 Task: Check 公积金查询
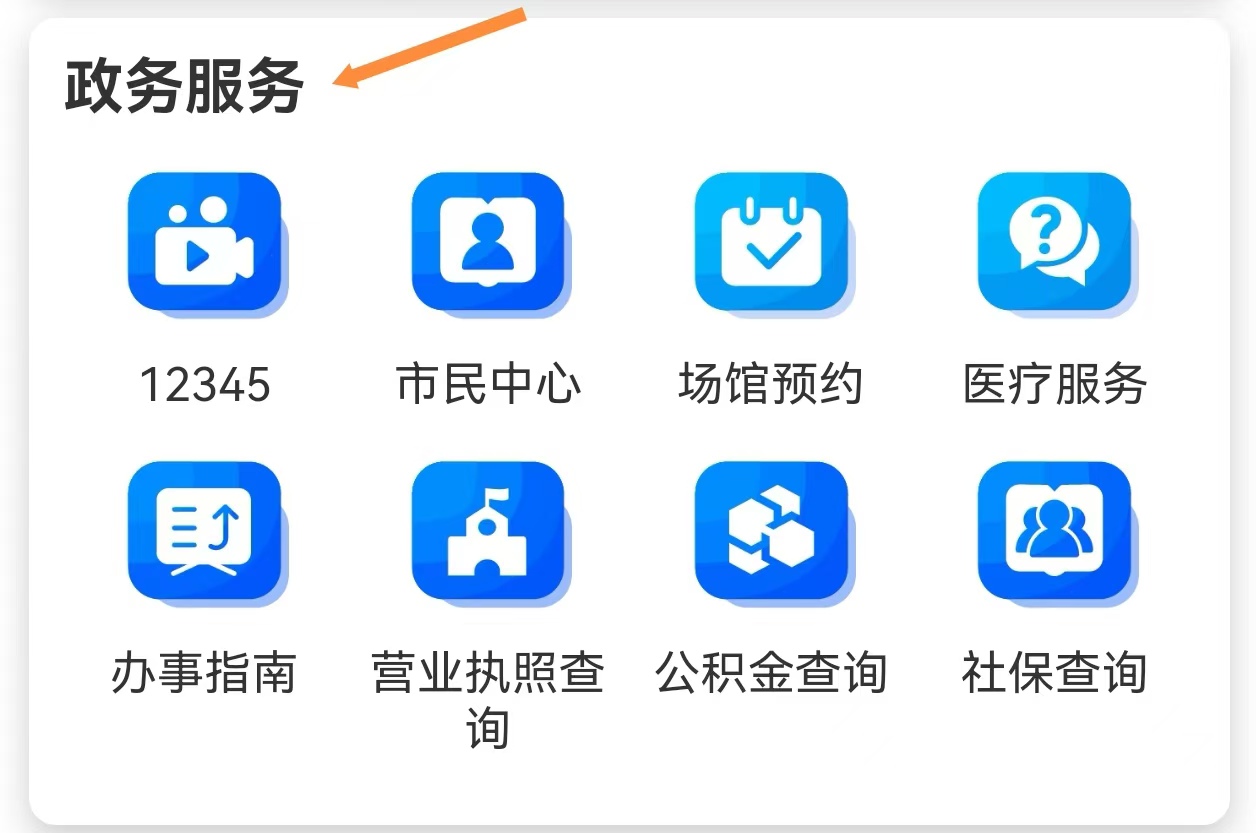(x=771, y=532)
